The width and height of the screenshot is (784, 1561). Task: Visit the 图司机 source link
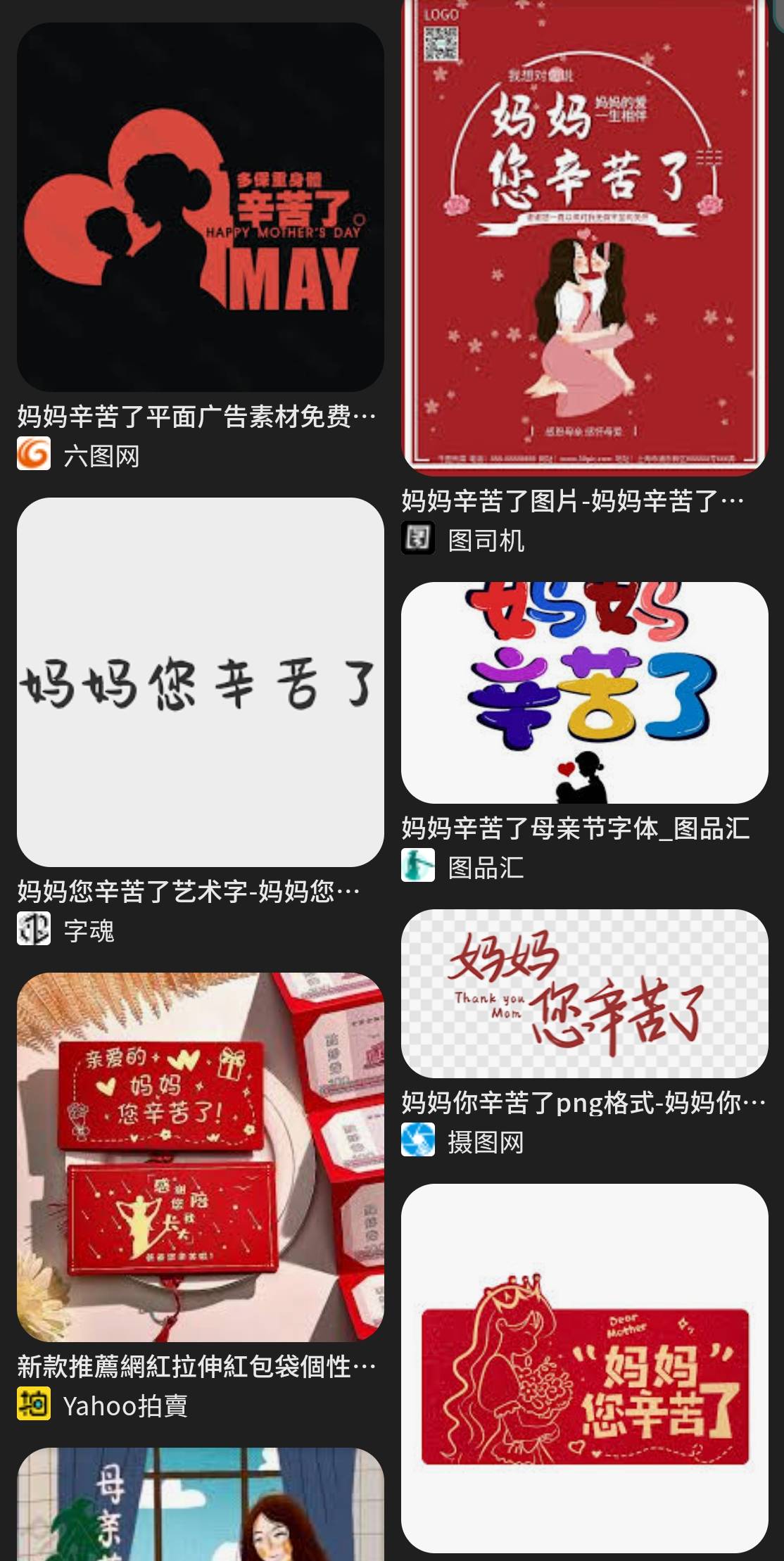(486, 541)
